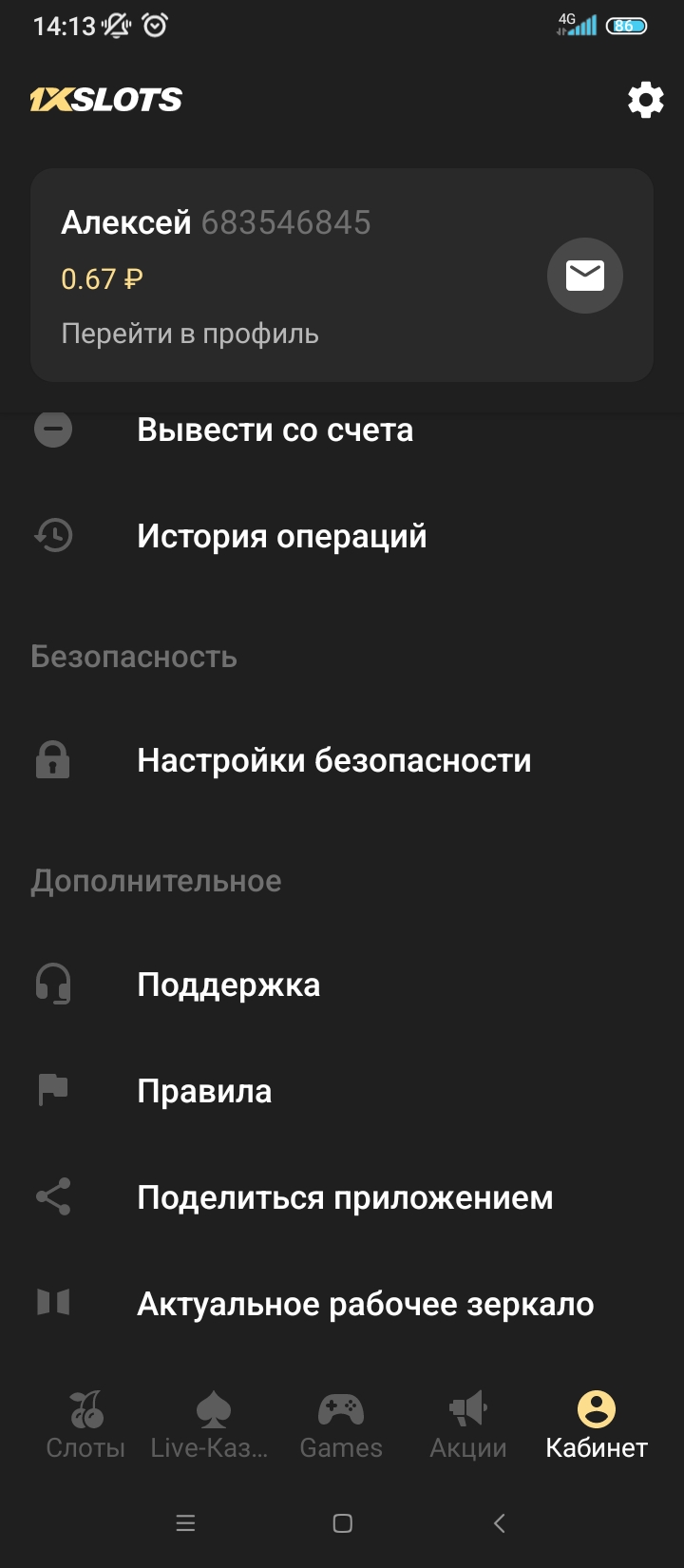Select the cherries icon for Слоты
Screen dimensions: 684x1568
coord(85,1410)
